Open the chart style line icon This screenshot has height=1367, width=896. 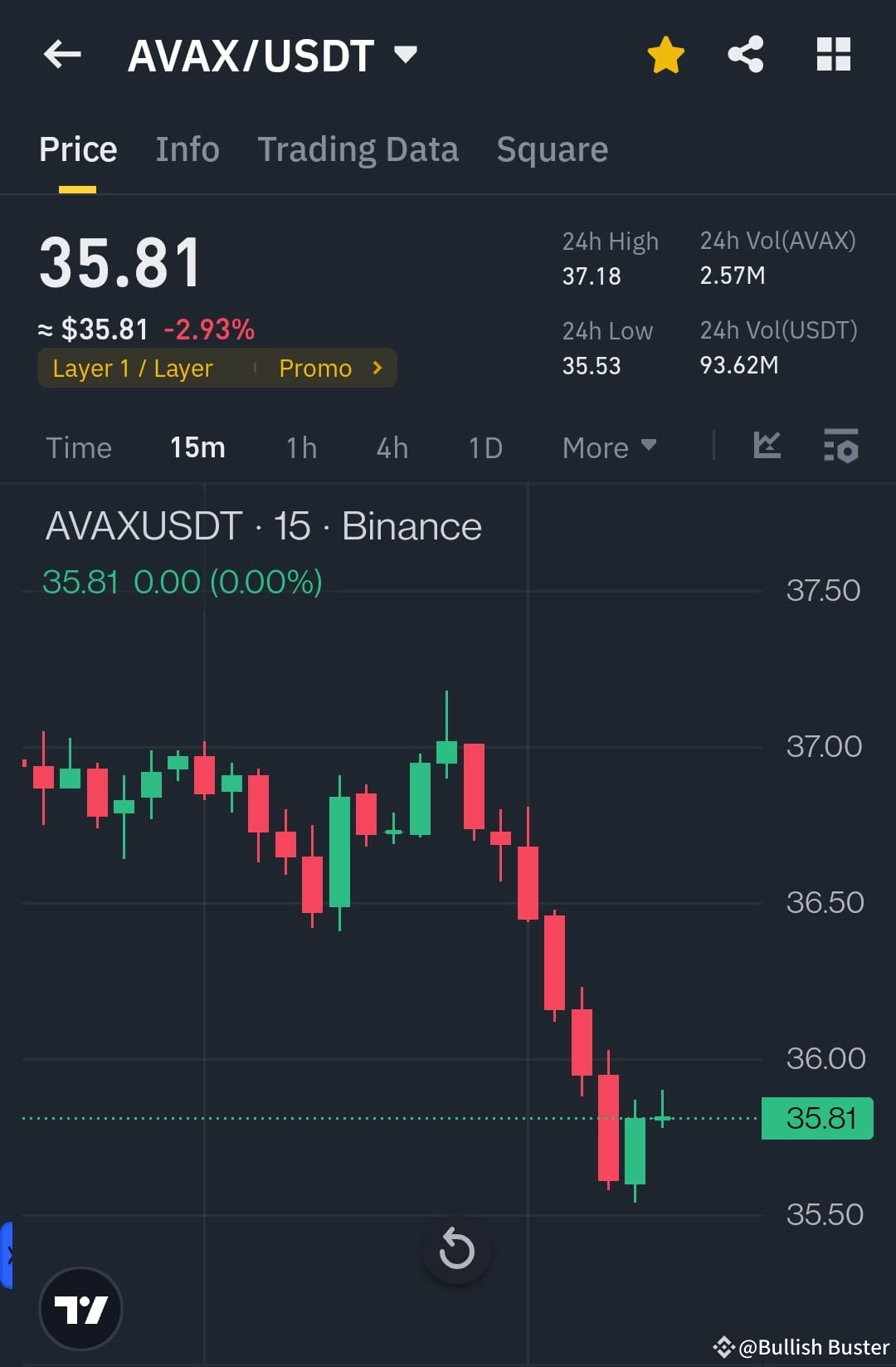(x=767, y=447)
